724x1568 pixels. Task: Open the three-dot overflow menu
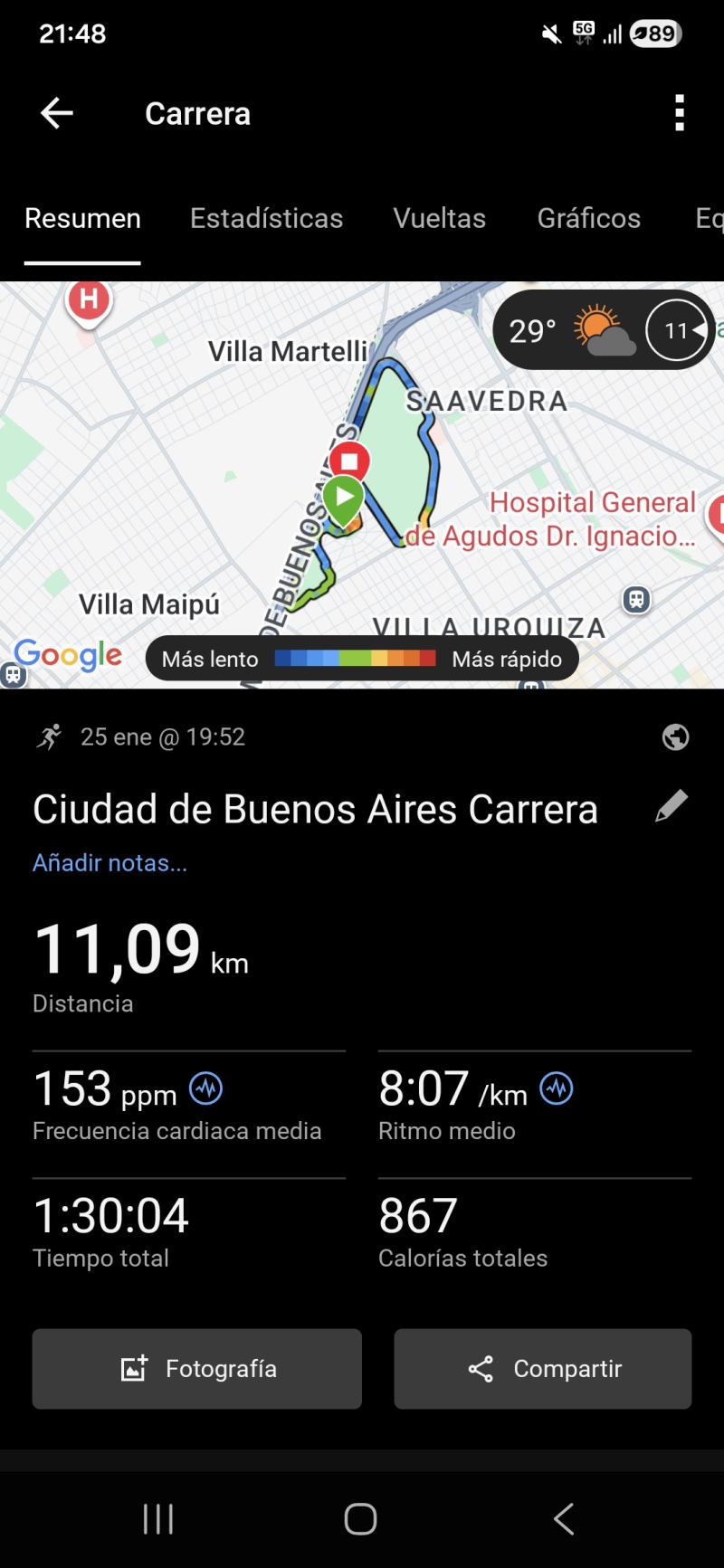point(680,113)
